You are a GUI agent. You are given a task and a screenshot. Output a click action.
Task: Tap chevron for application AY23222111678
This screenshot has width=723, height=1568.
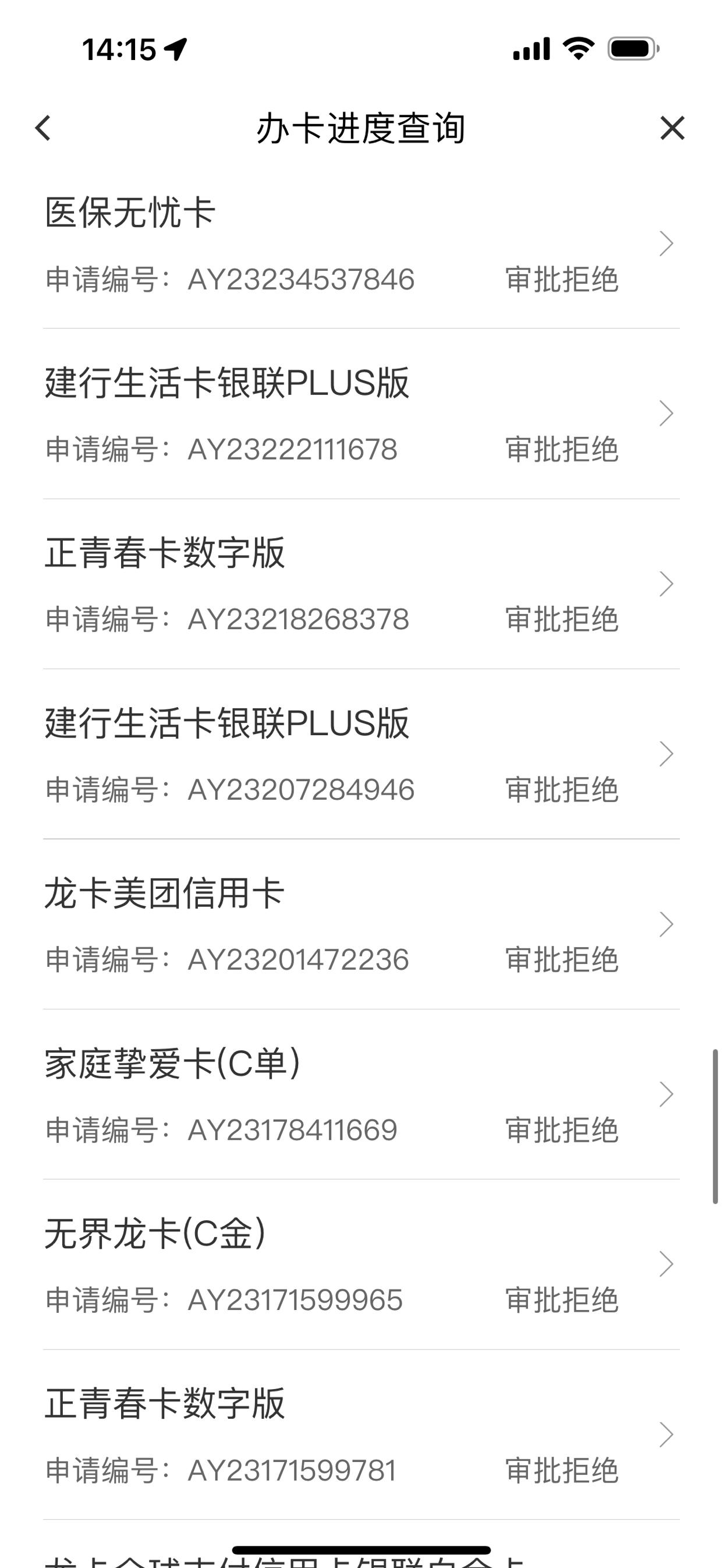[x=667, y=414]
